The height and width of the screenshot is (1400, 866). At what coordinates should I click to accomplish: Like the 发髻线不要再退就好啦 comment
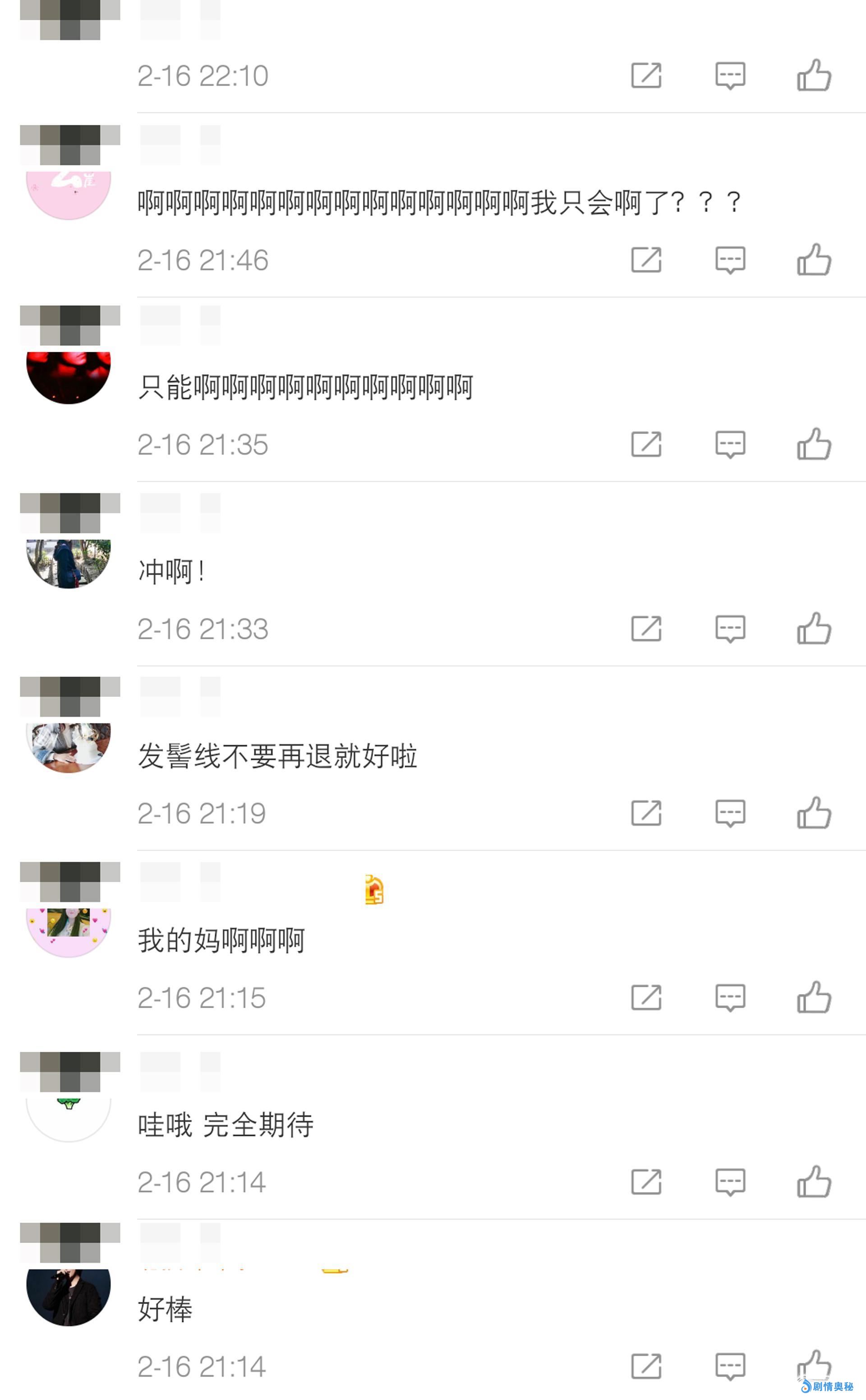click(814, 813)
